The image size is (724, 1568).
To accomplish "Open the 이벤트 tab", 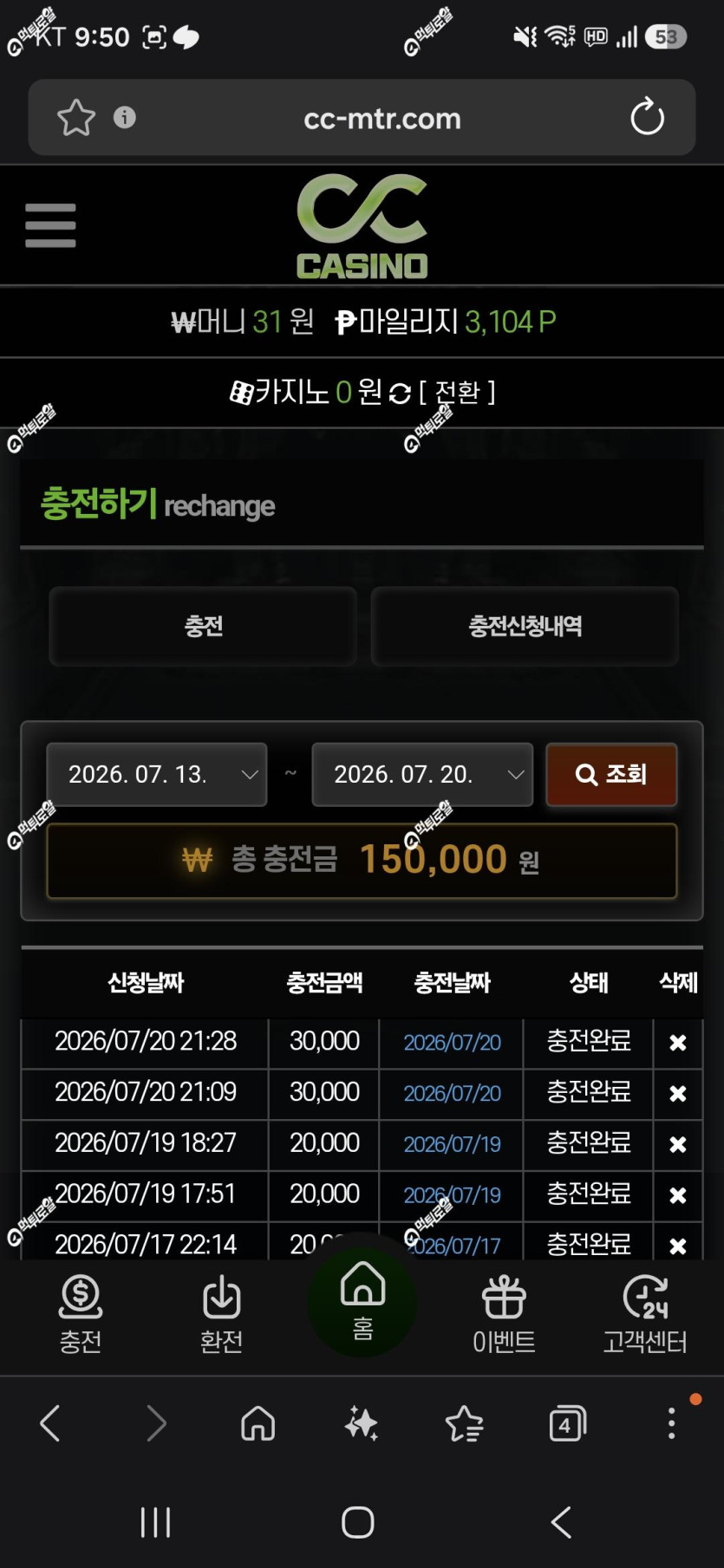I will (x=504, y=1314).
